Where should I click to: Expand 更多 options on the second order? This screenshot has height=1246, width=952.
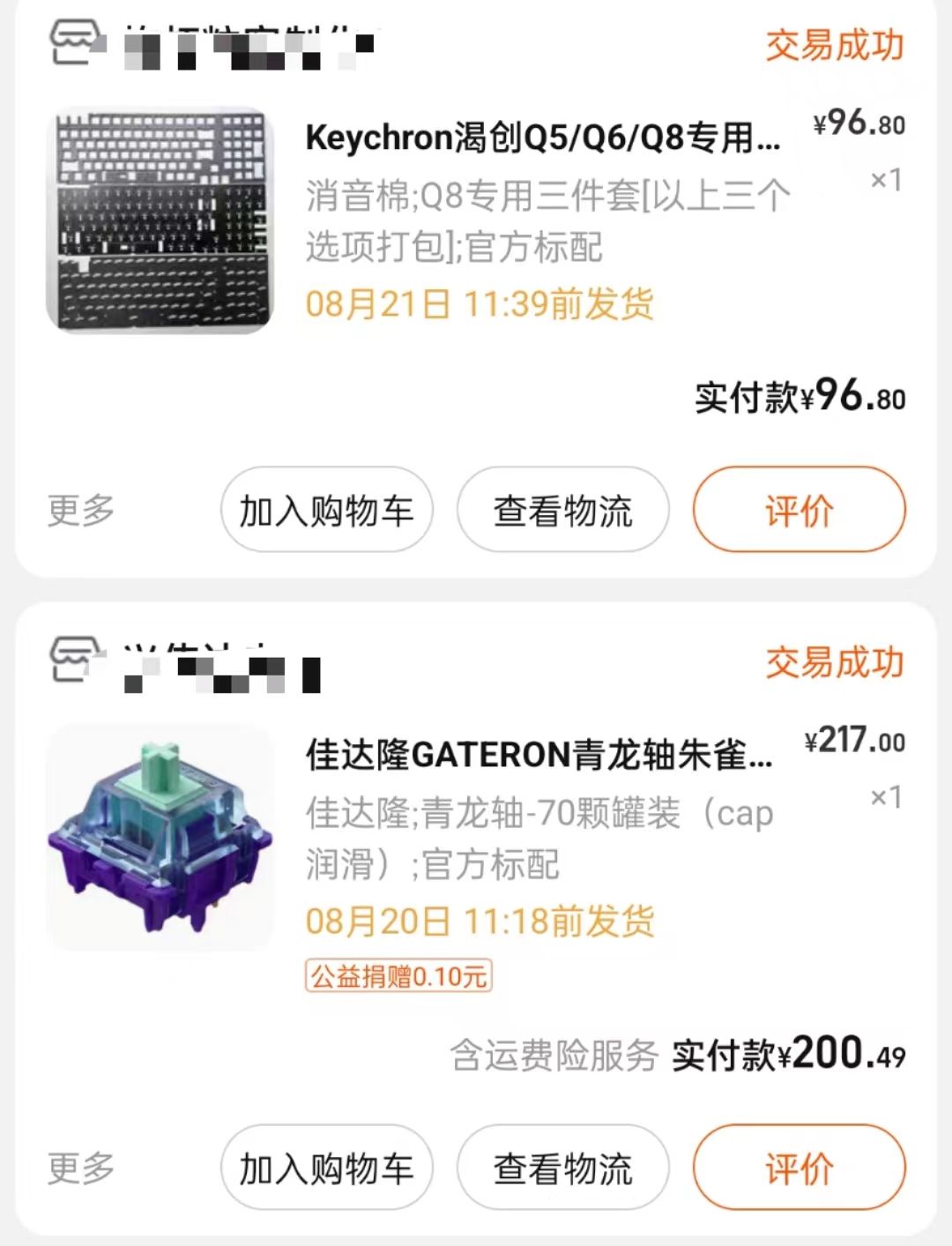(80, 1166)
